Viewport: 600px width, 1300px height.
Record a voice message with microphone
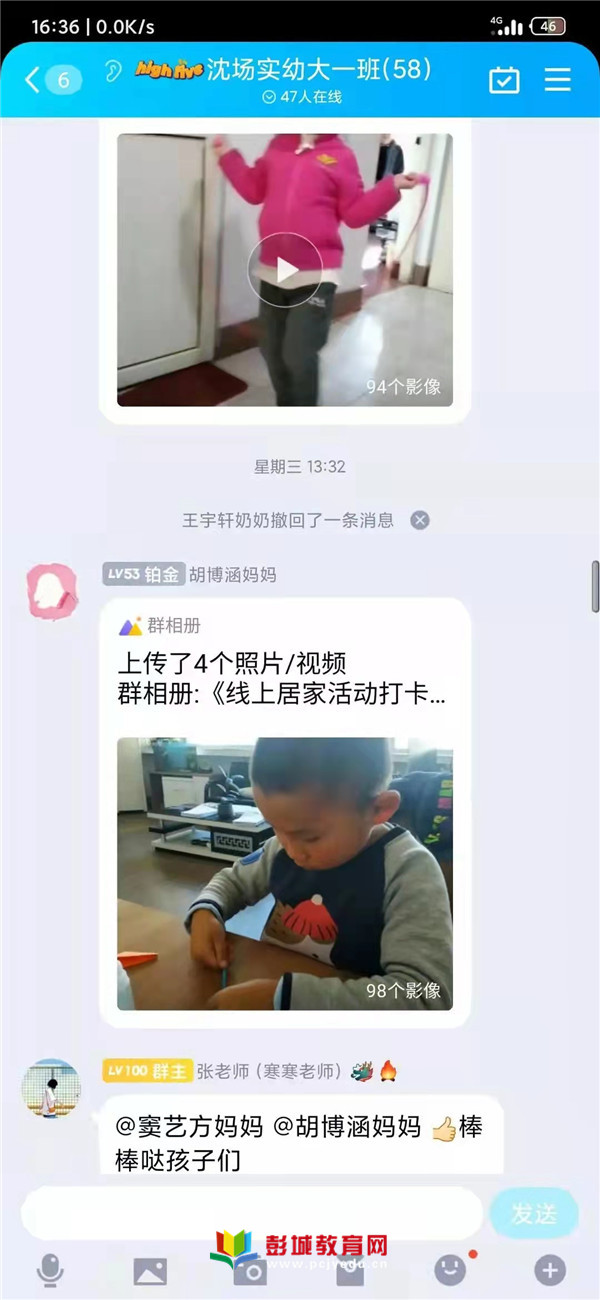click(50, 1270)
